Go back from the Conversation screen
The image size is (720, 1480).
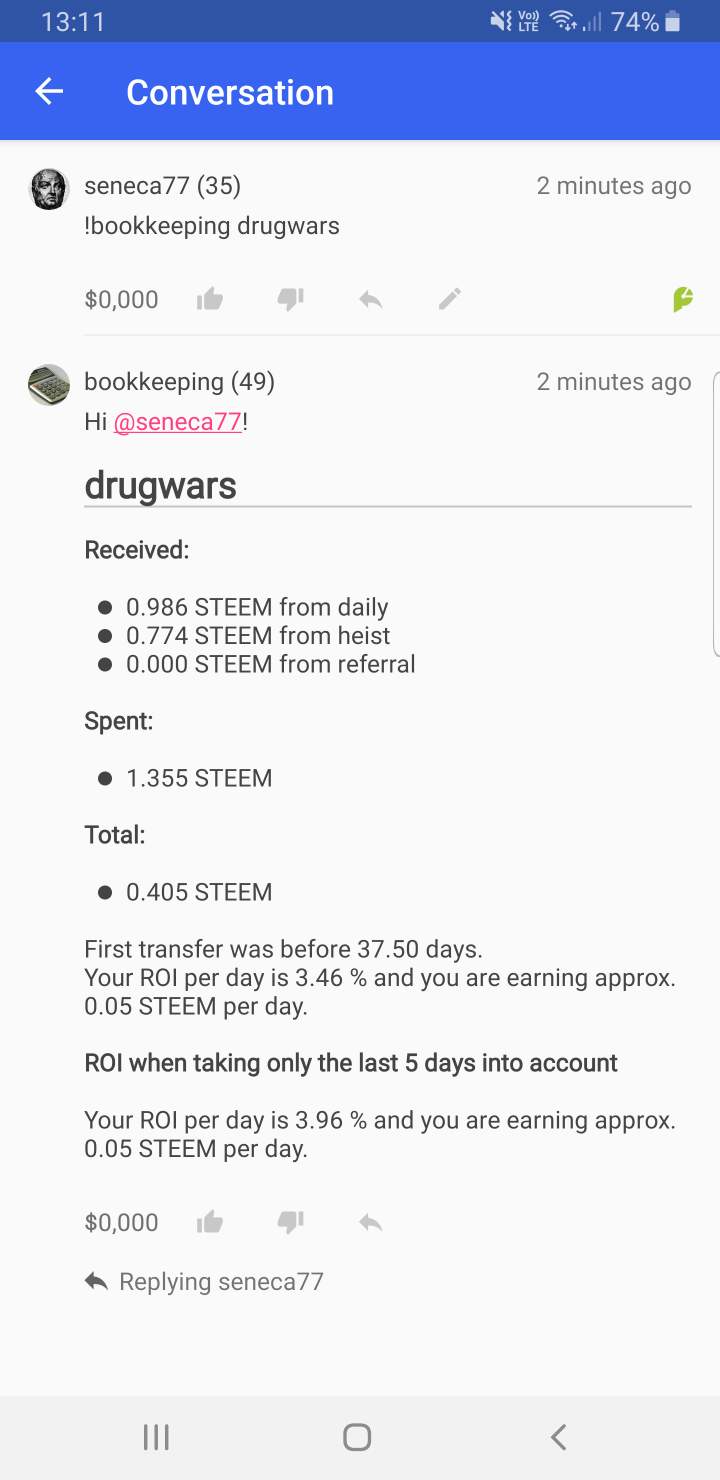pos(49,92)
